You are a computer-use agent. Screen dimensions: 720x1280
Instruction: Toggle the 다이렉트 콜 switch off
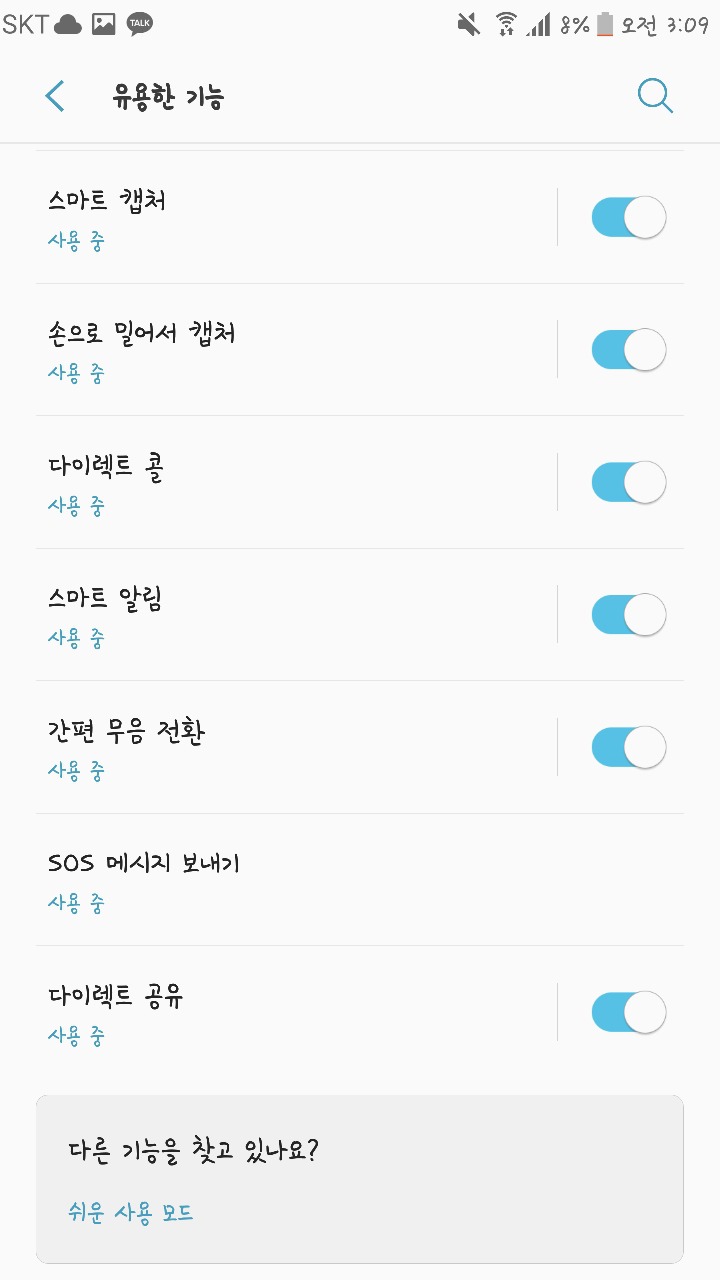click(x=628, y=482)
